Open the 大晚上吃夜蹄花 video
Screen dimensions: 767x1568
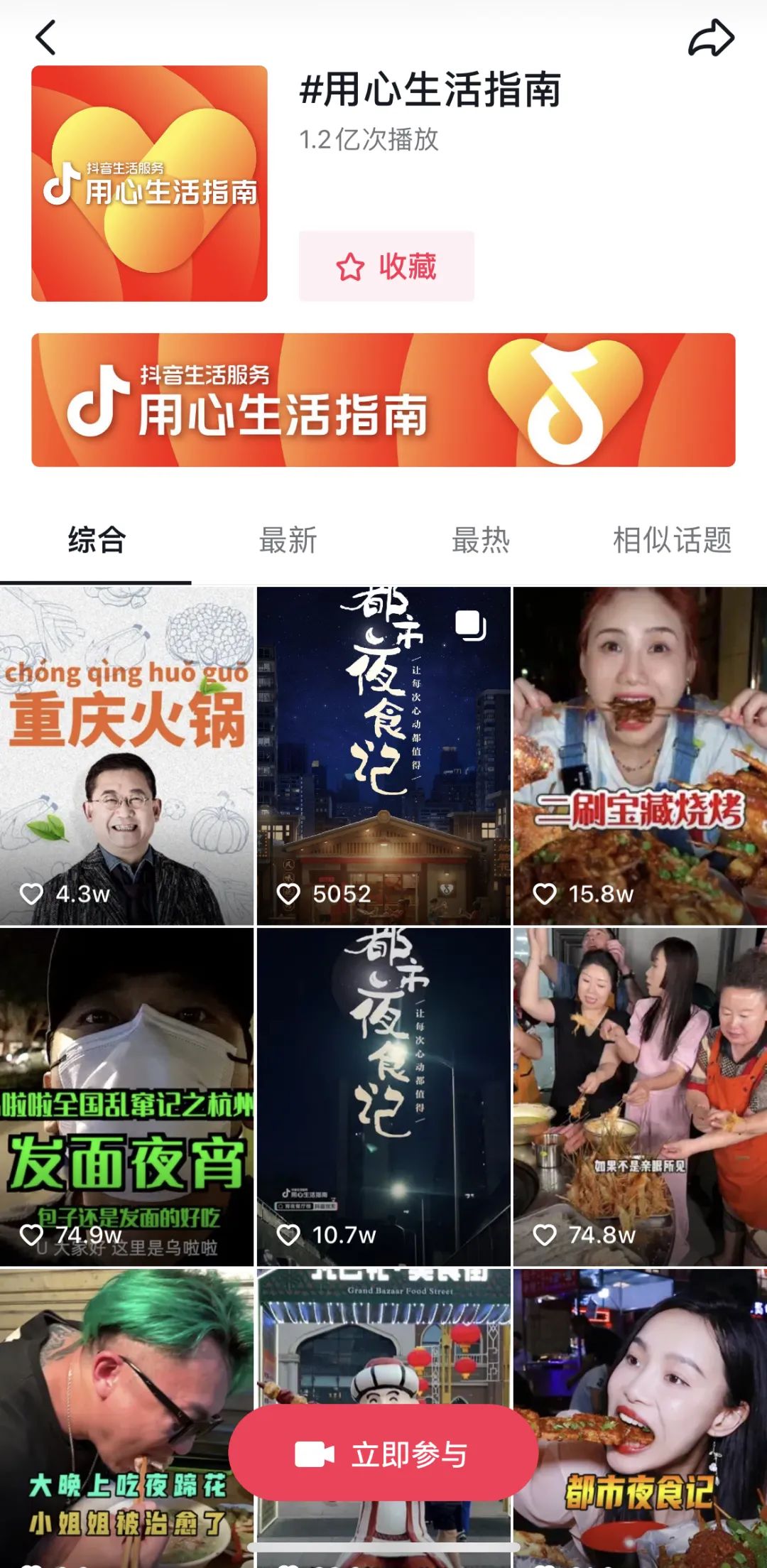click(x=126, y=1417)
